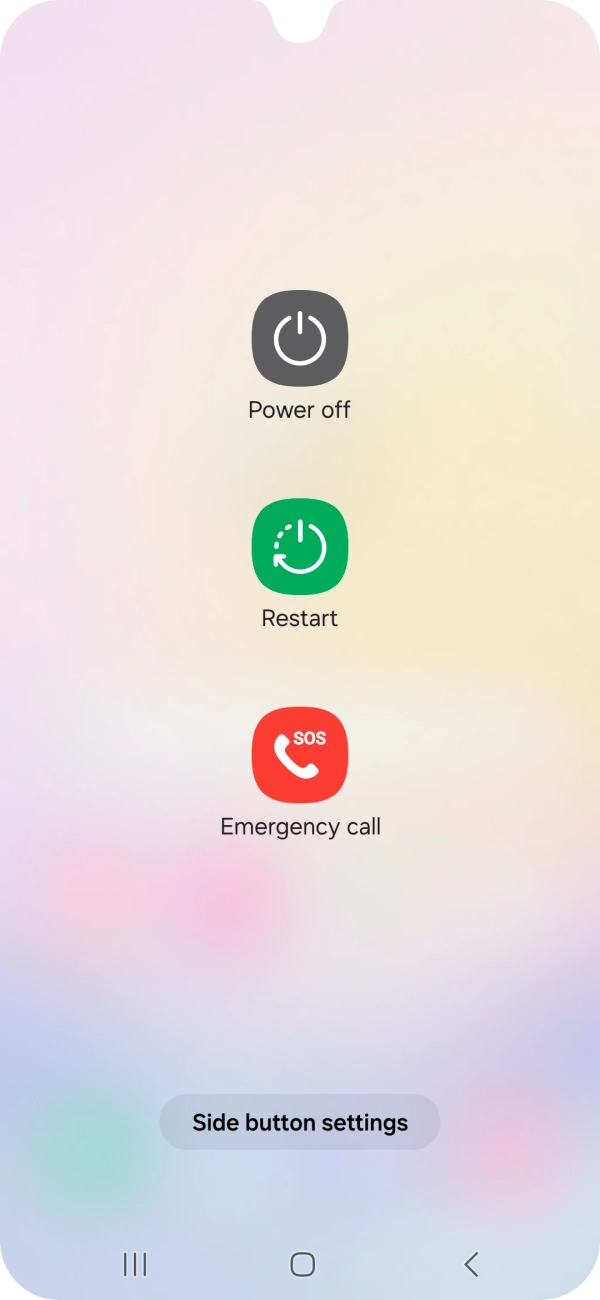Go to the home screen
This screenshot has height=1300, width=600.
click(x=302, y=1264)
